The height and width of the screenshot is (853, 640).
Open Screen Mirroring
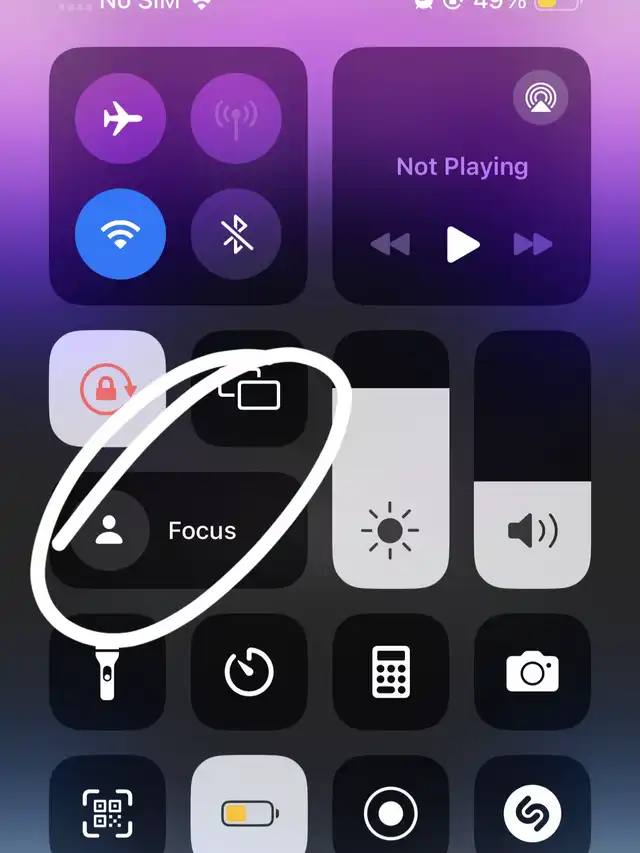click(x=250, y=388)
